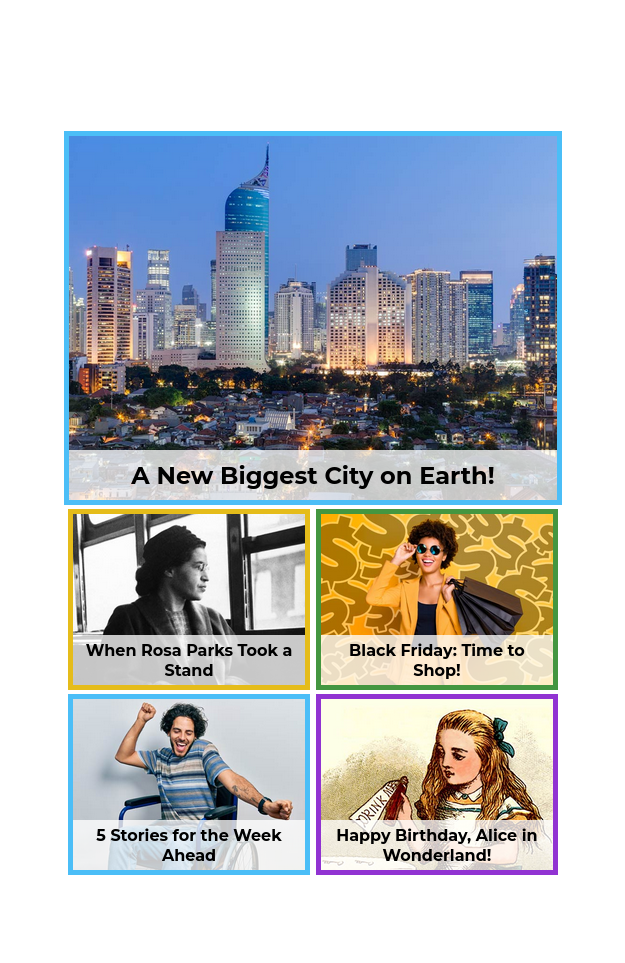Open the A New Biggest City on Earth story
This screenshot has height=963, width=625.
[x=312, y=318]
